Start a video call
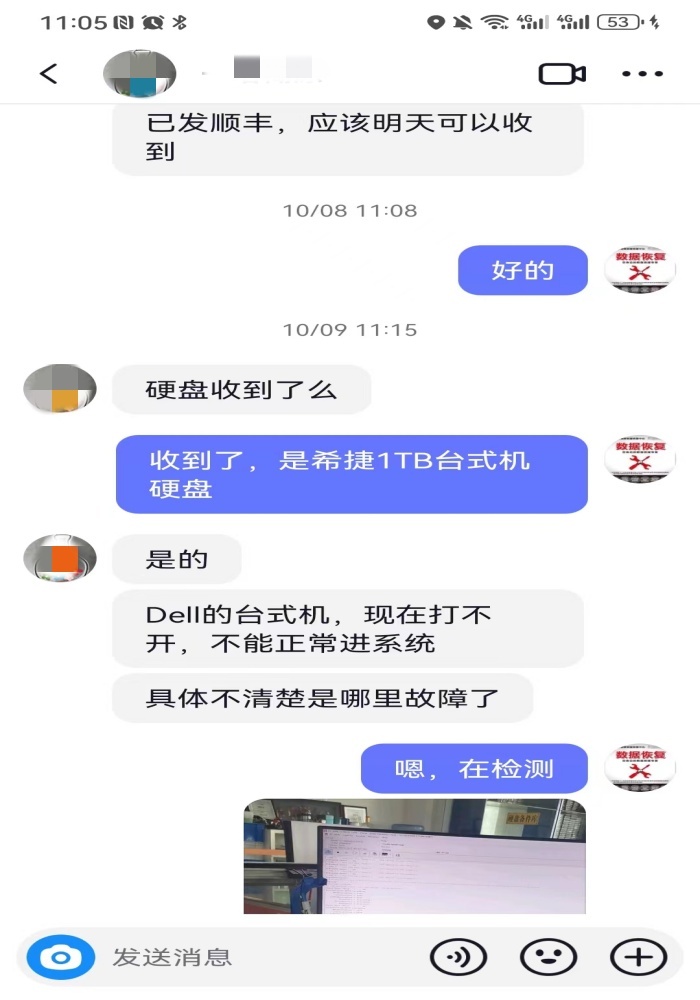The height and width of the screenshot is (1000, 700). [x=562, y=74]
